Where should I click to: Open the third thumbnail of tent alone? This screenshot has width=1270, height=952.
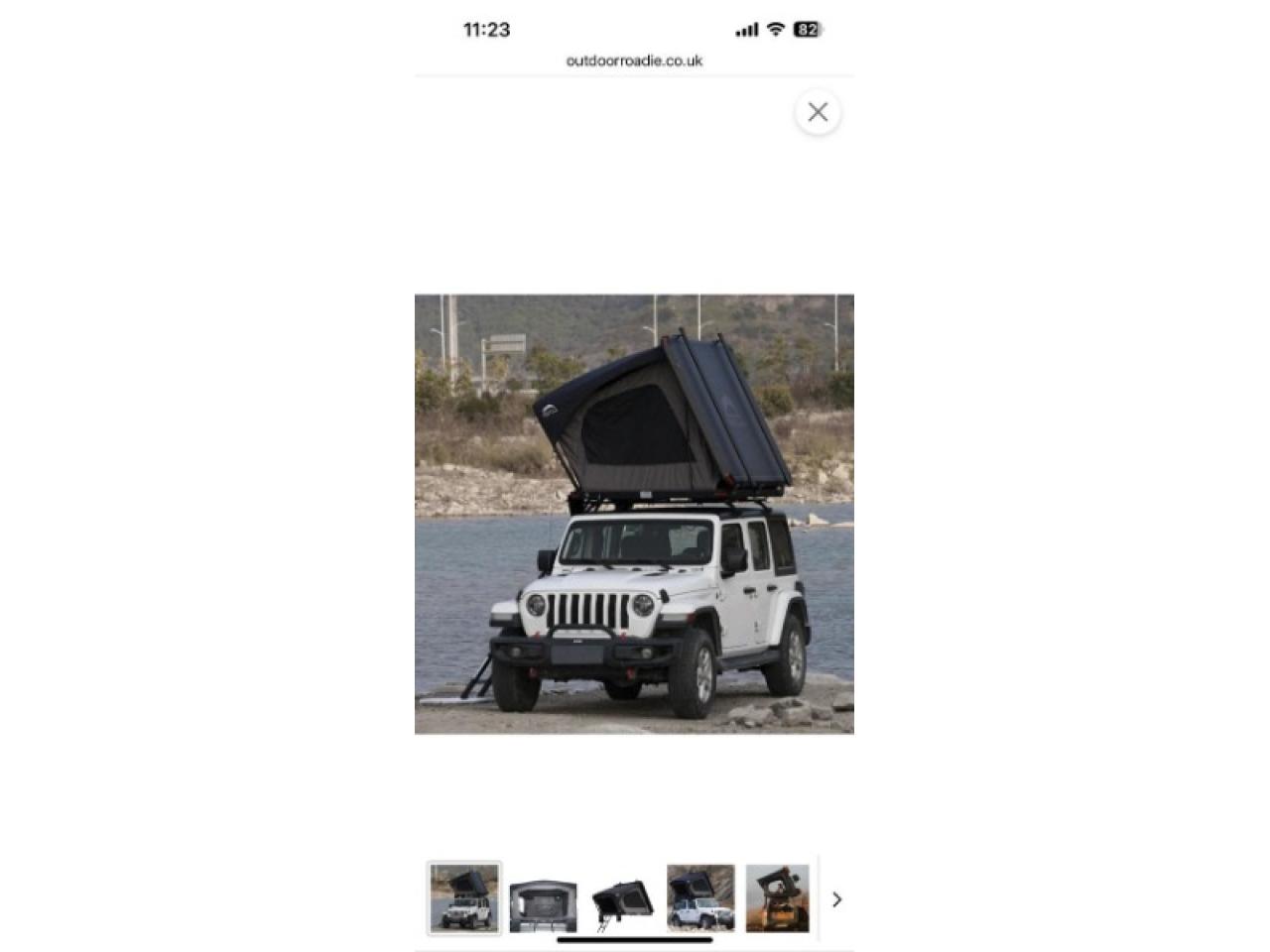pos(621,900)
